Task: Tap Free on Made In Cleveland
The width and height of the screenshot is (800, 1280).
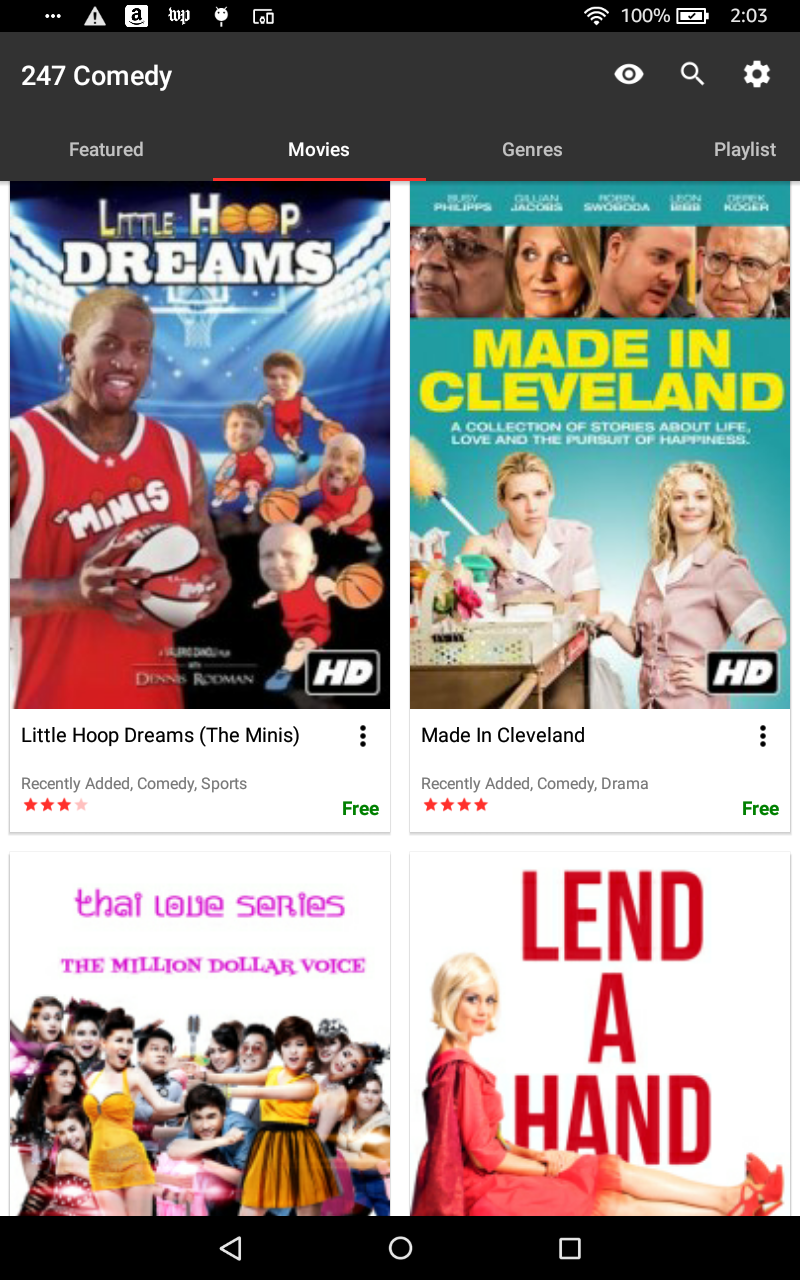Action: (761, 808)
